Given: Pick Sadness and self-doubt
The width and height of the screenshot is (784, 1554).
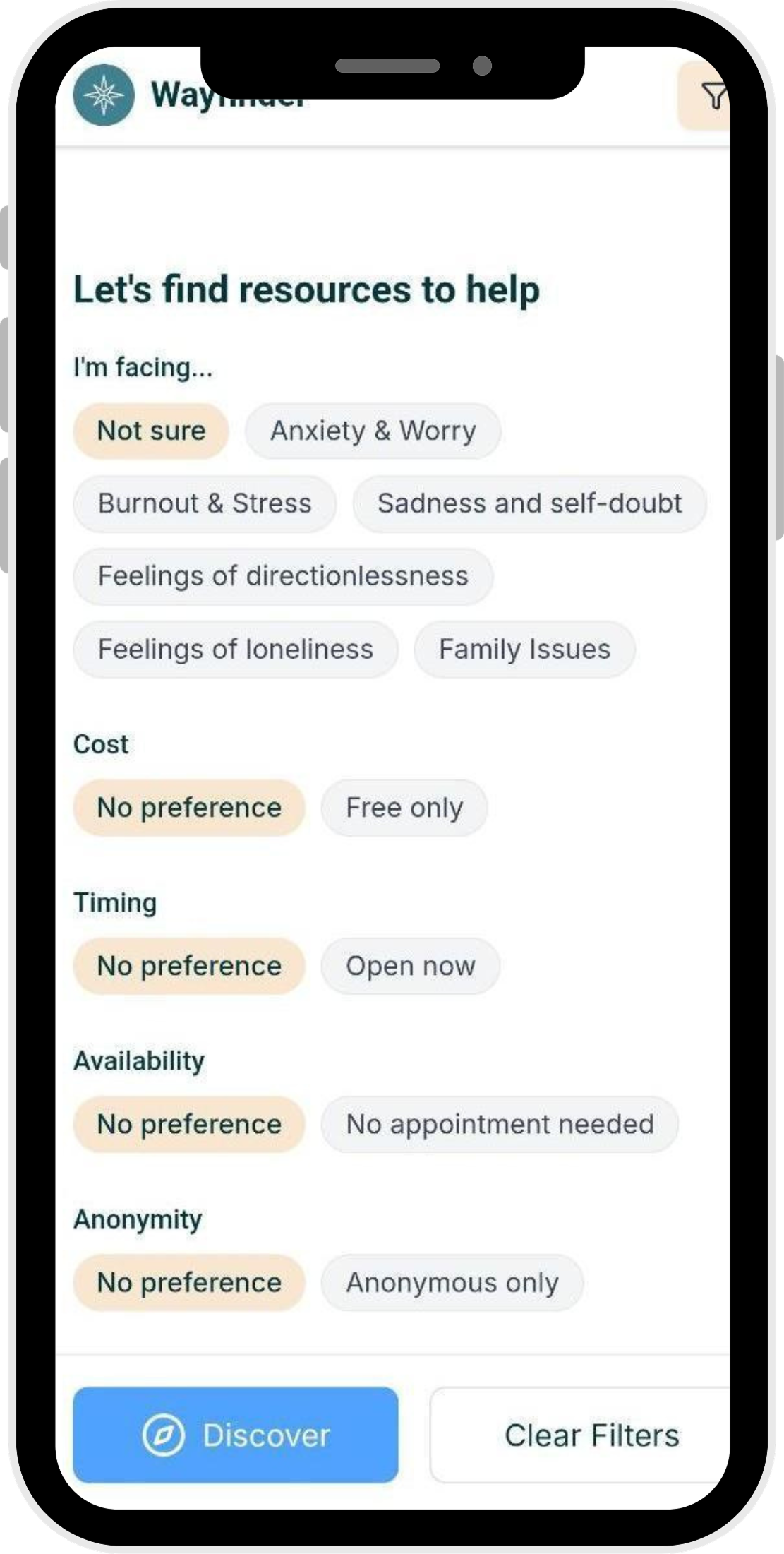Looking at the screenshot, I should tap(529, 503).
